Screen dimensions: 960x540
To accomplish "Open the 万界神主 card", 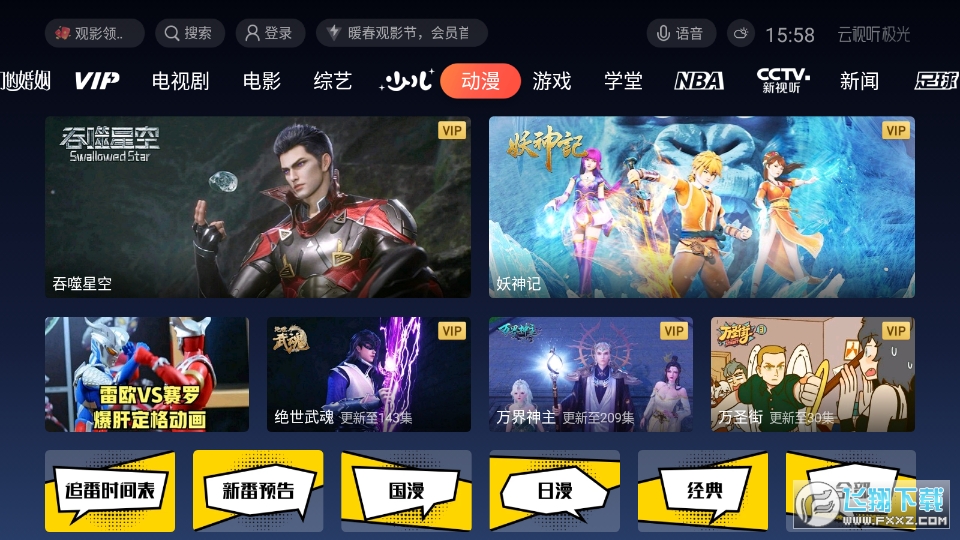I will pyautogui.click(x=590, y=375).
